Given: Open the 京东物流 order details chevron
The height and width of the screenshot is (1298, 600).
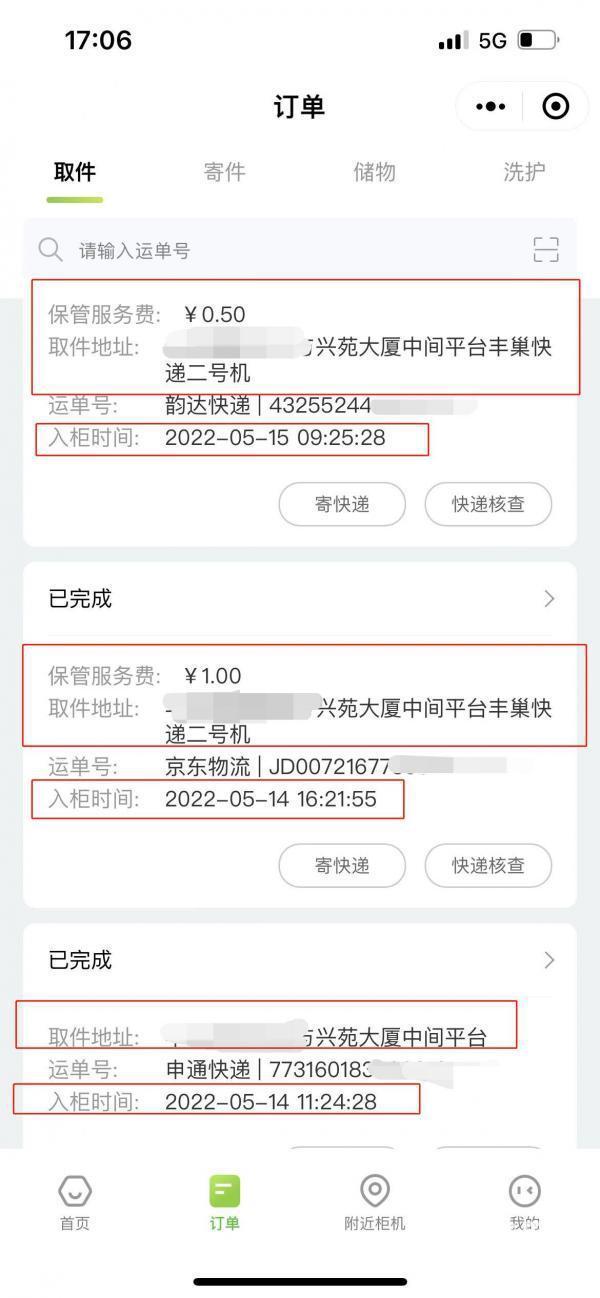Looking at the screenshot, I should pyautogui.click(x=549, y=599).
